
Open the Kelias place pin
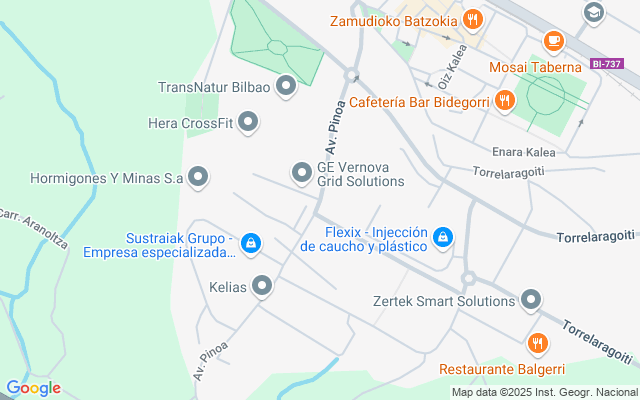tap(263, 287)
